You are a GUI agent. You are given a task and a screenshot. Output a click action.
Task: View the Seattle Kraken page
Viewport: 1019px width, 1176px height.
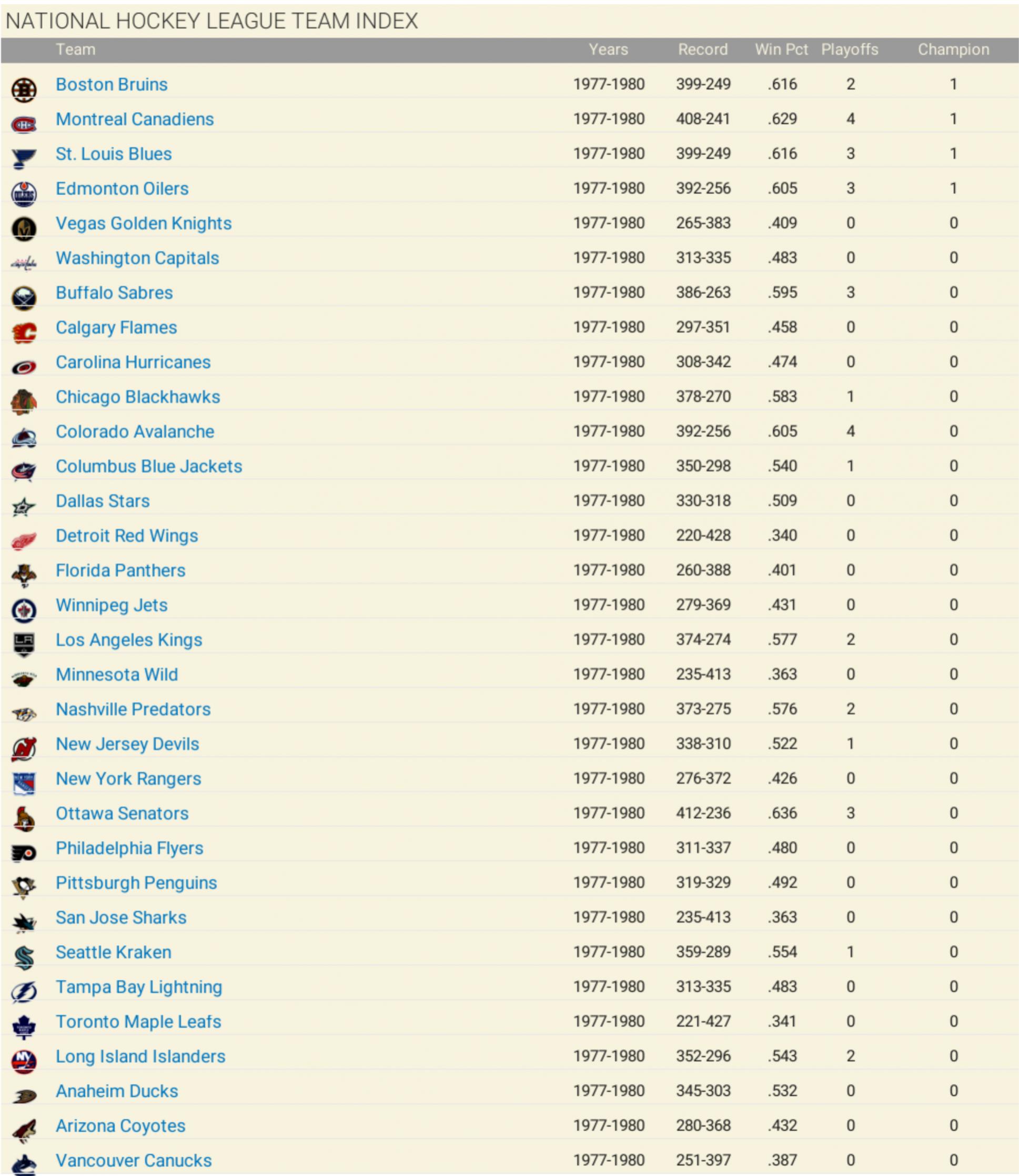113,951
